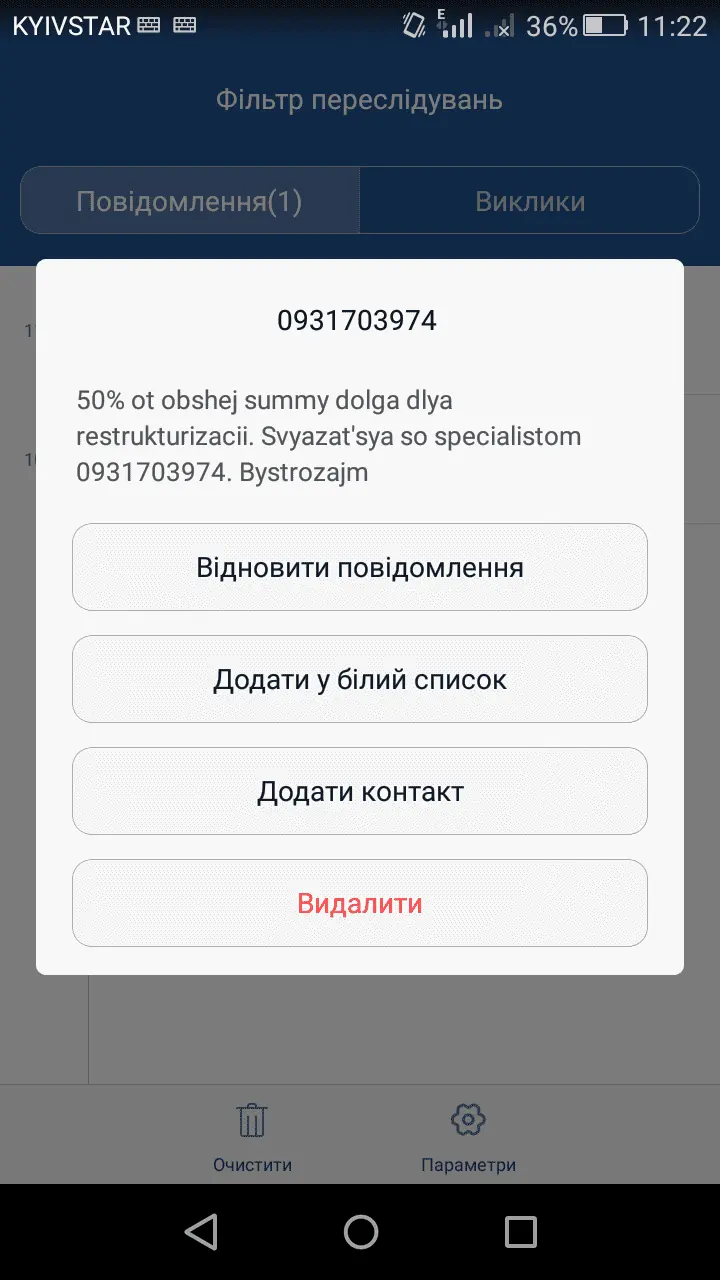The image size is (720, 1280).
Task: Return to the home screen
Action: click(360, 1231)
